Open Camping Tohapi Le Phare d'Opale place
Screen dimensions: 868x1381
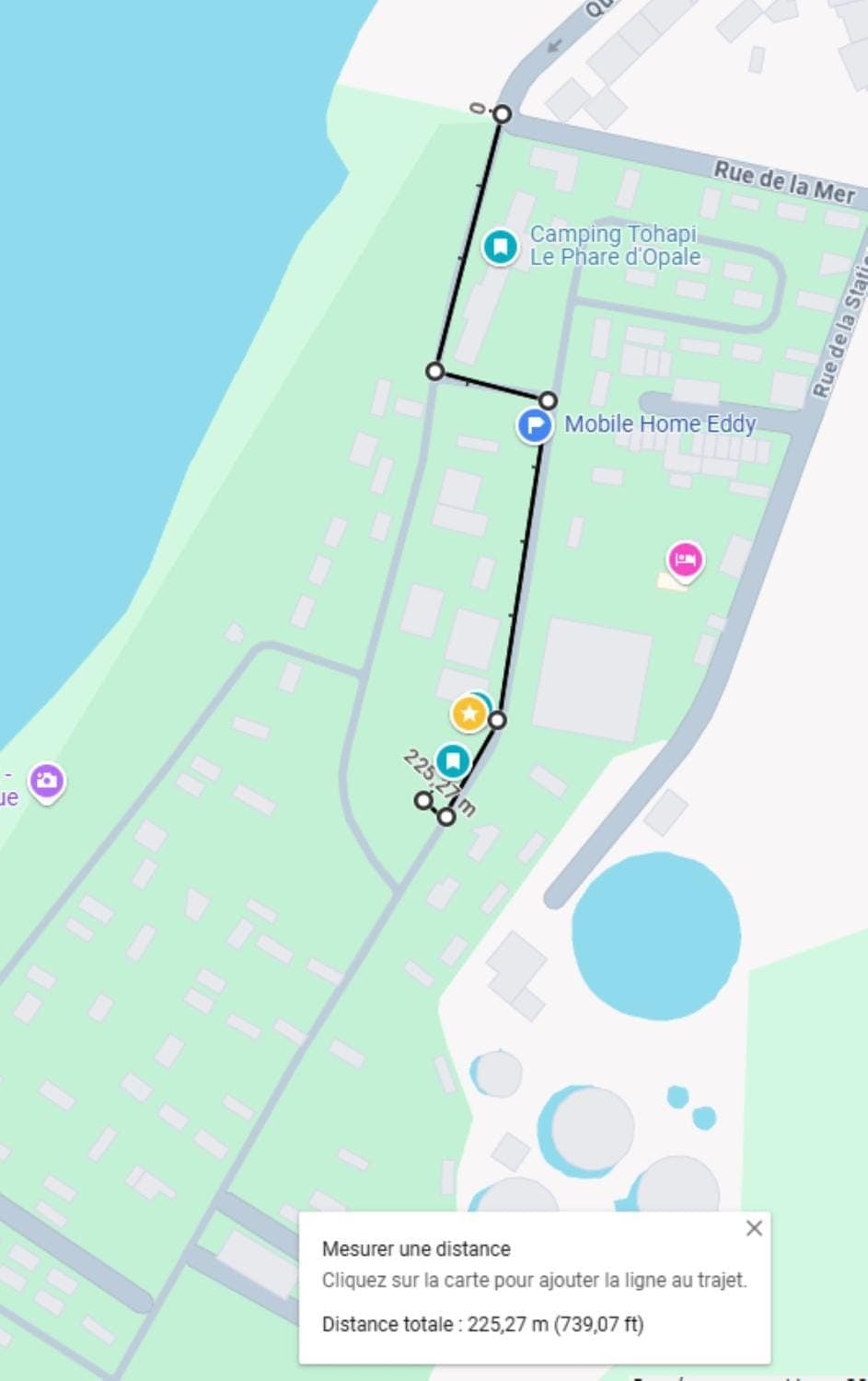pos(500,247)
